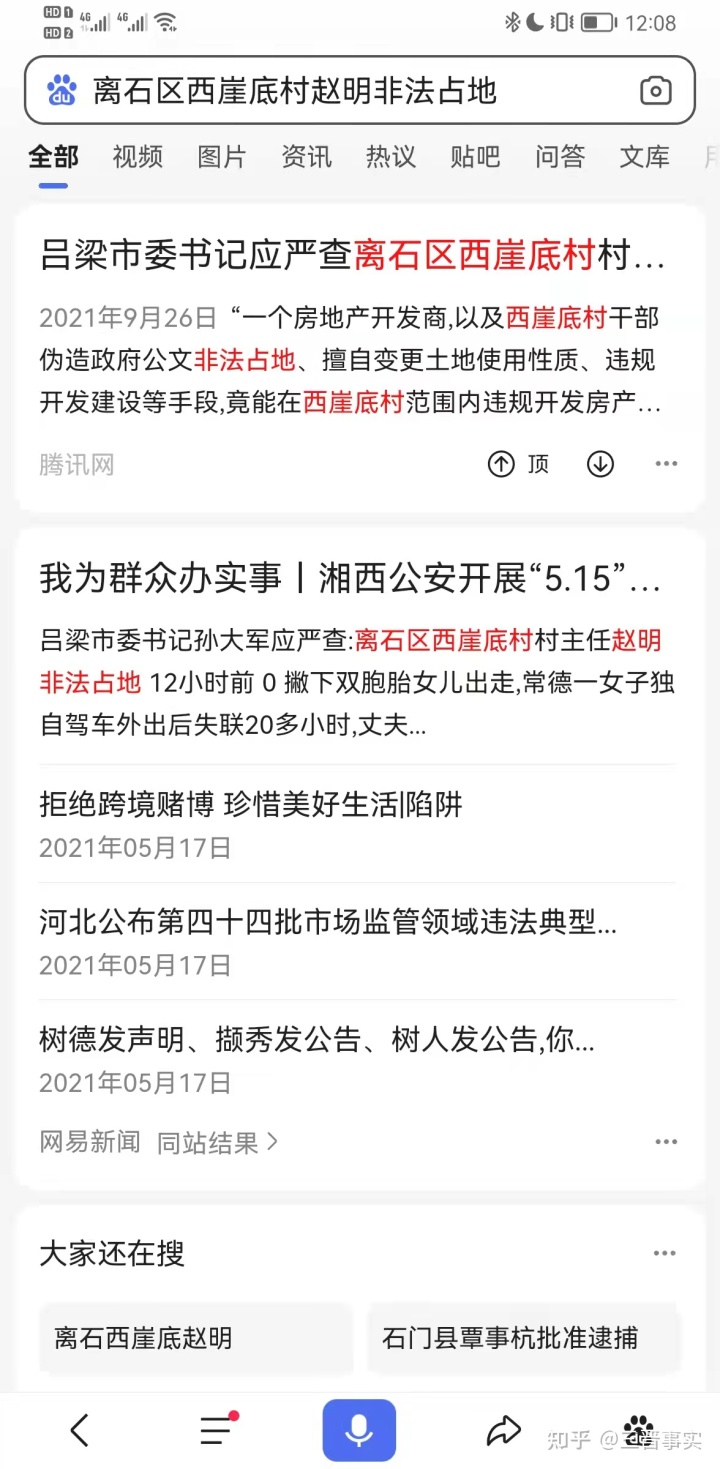
Task: View 同站结果 from 网易新闻
Action: pos(217,1142)
